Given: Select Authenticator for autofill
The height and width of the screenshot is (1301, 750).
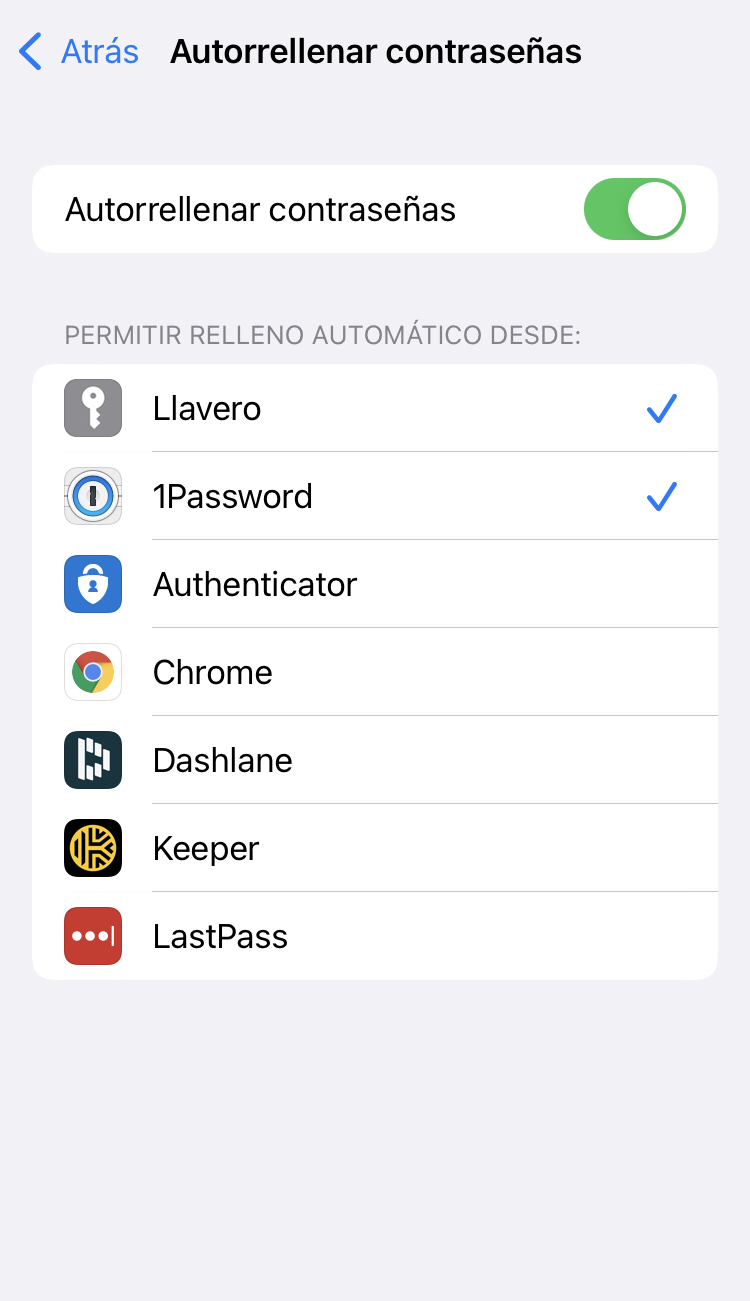Looking at the screenshot, I should pos(374,584).
